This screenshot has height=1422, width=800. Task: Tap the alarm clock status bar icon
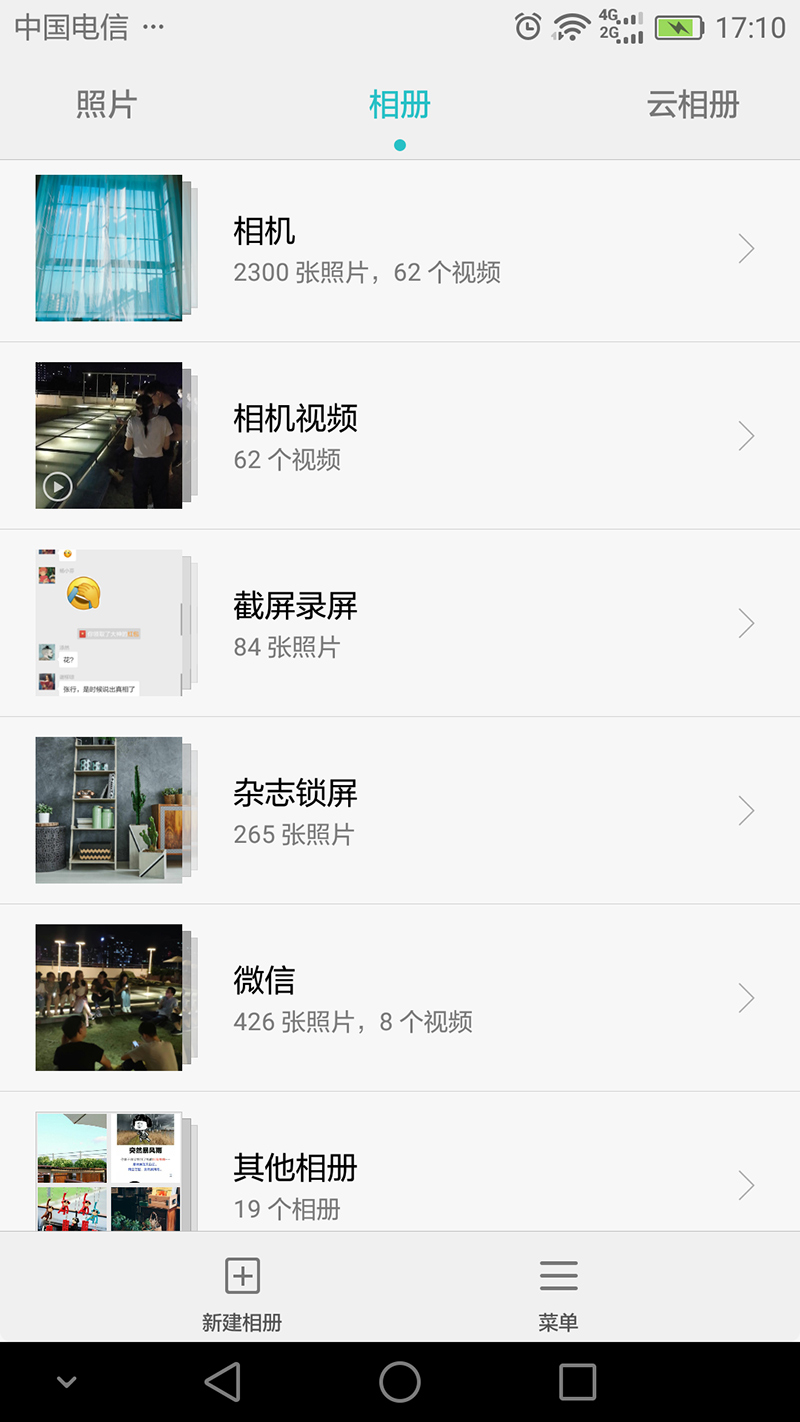(x=526, y=27)
